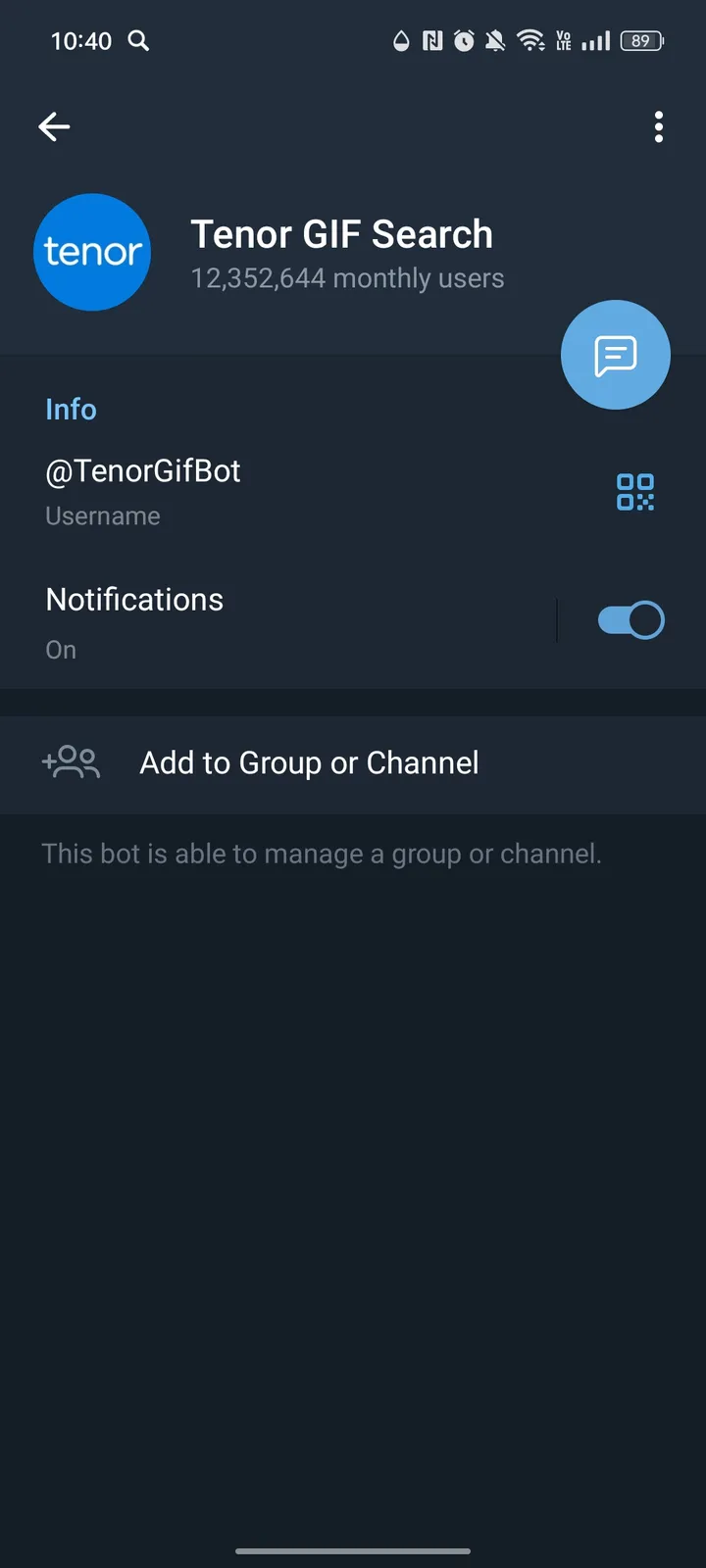Viewport: 706px width, 1568px height.
Task: Tap the monthly users count text
Action: [348, 277]
